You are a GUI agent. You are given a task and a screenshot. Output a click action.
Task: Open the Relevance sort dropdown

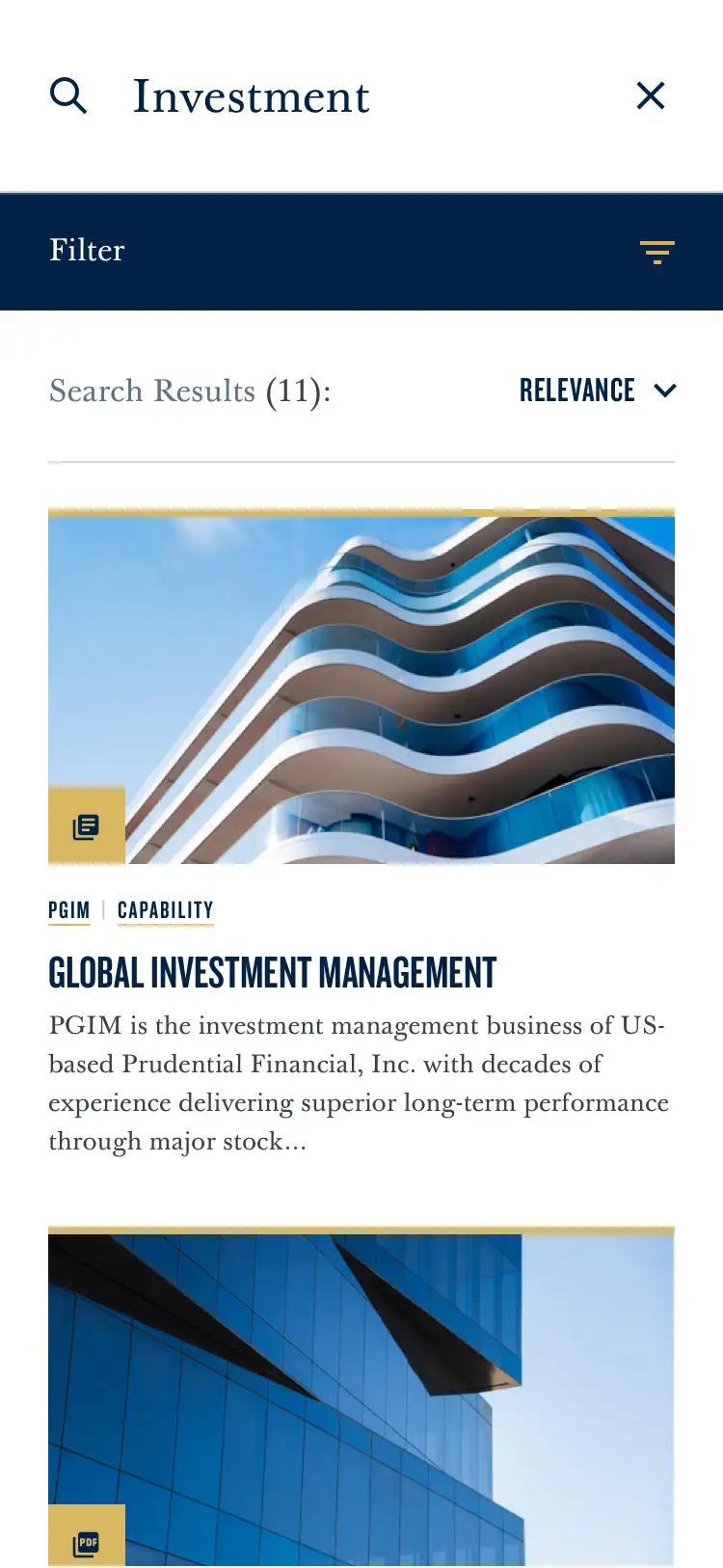598,391
